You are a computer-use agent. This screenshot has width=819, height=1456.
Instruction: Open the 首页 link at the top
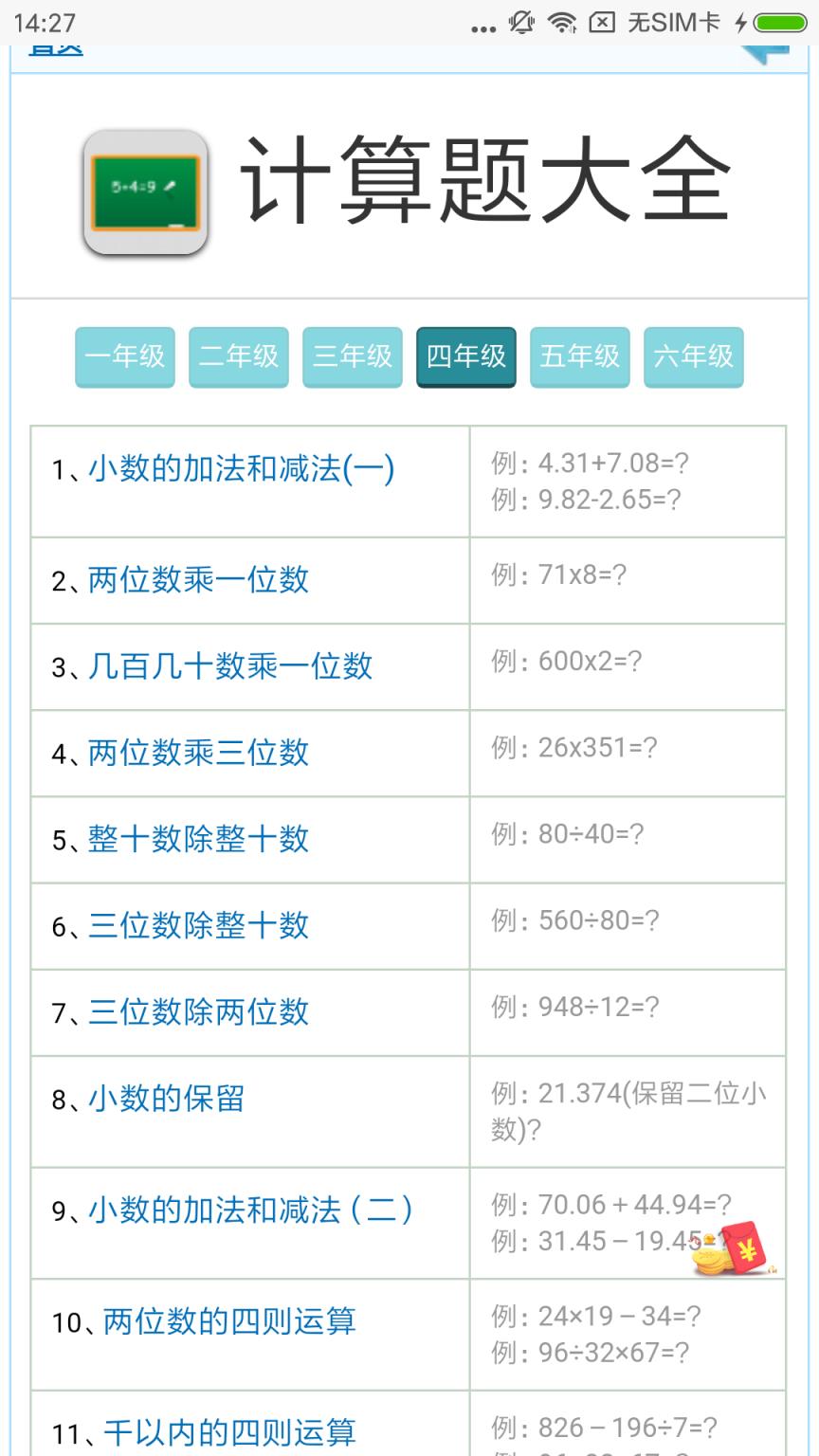coord(54,45)
